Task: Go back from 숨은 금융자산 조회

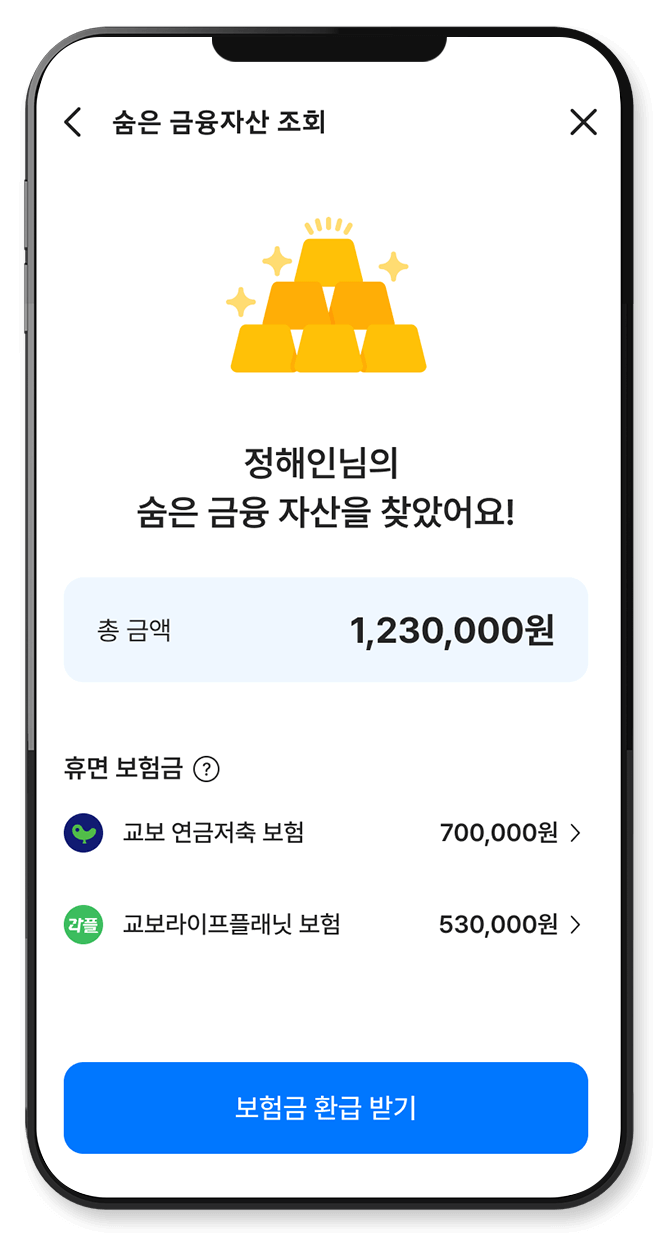Action: 72,122
